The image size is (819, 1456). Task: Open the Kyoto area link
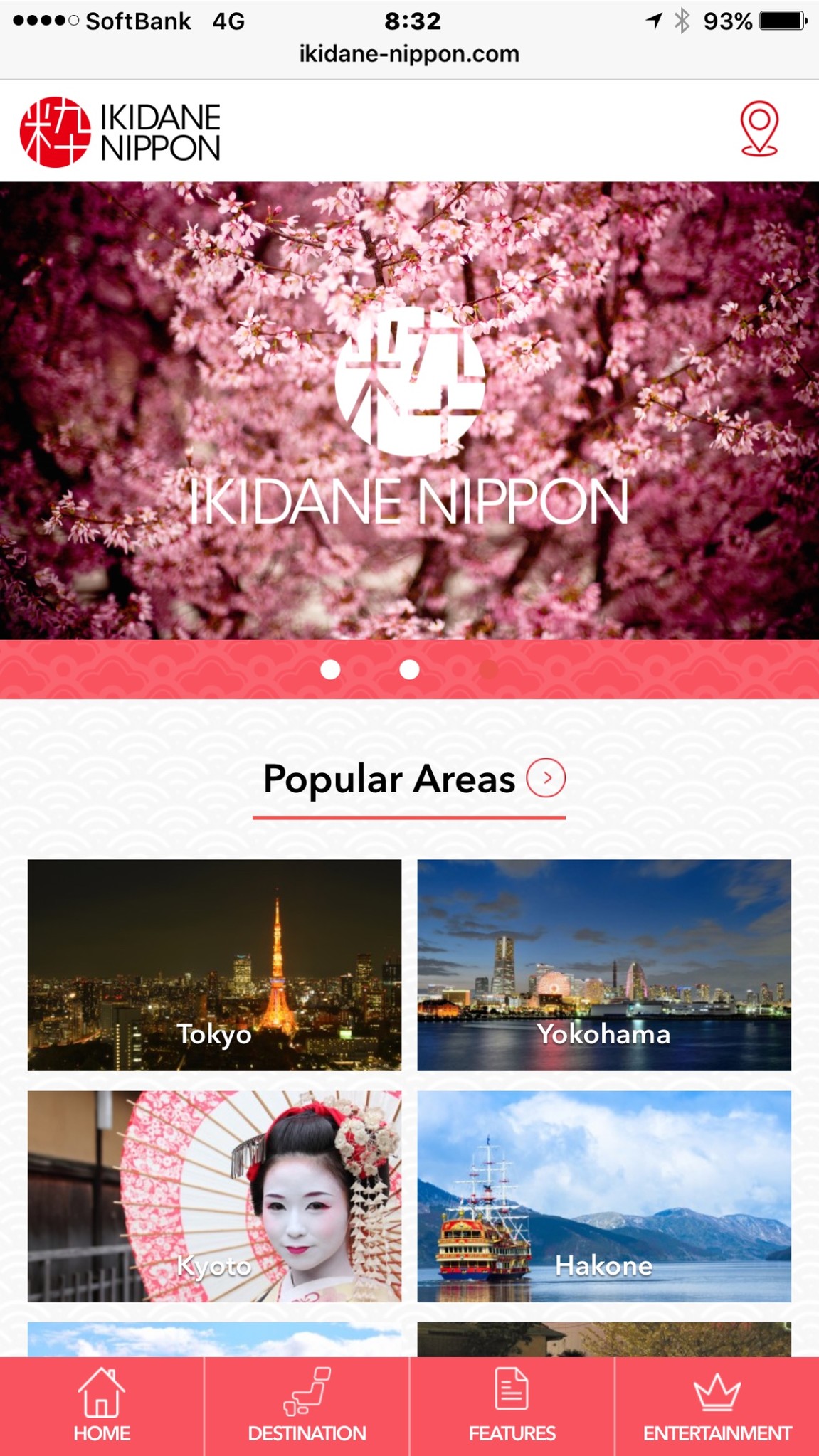(x=213, y=1200)
